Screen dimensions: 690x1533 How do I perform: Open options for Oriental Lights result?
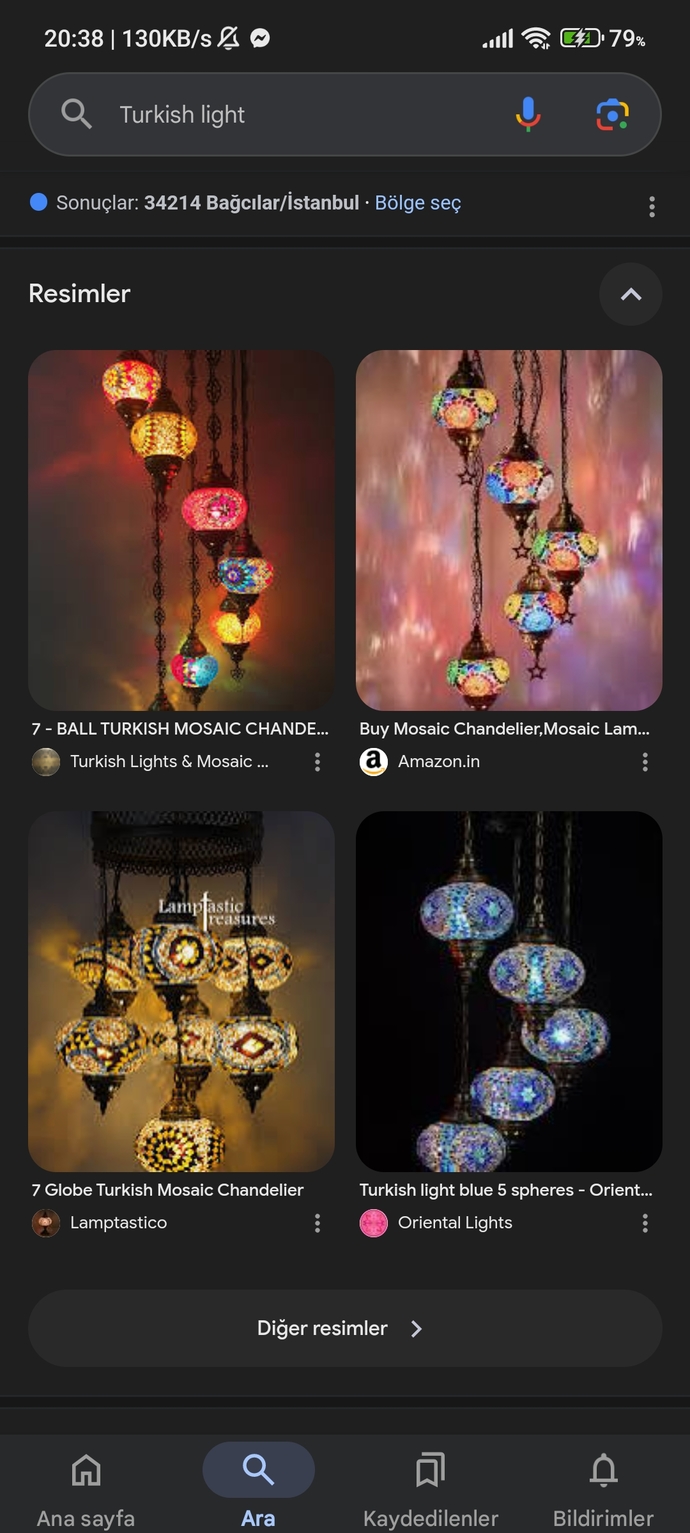(x=645, y=1223)
